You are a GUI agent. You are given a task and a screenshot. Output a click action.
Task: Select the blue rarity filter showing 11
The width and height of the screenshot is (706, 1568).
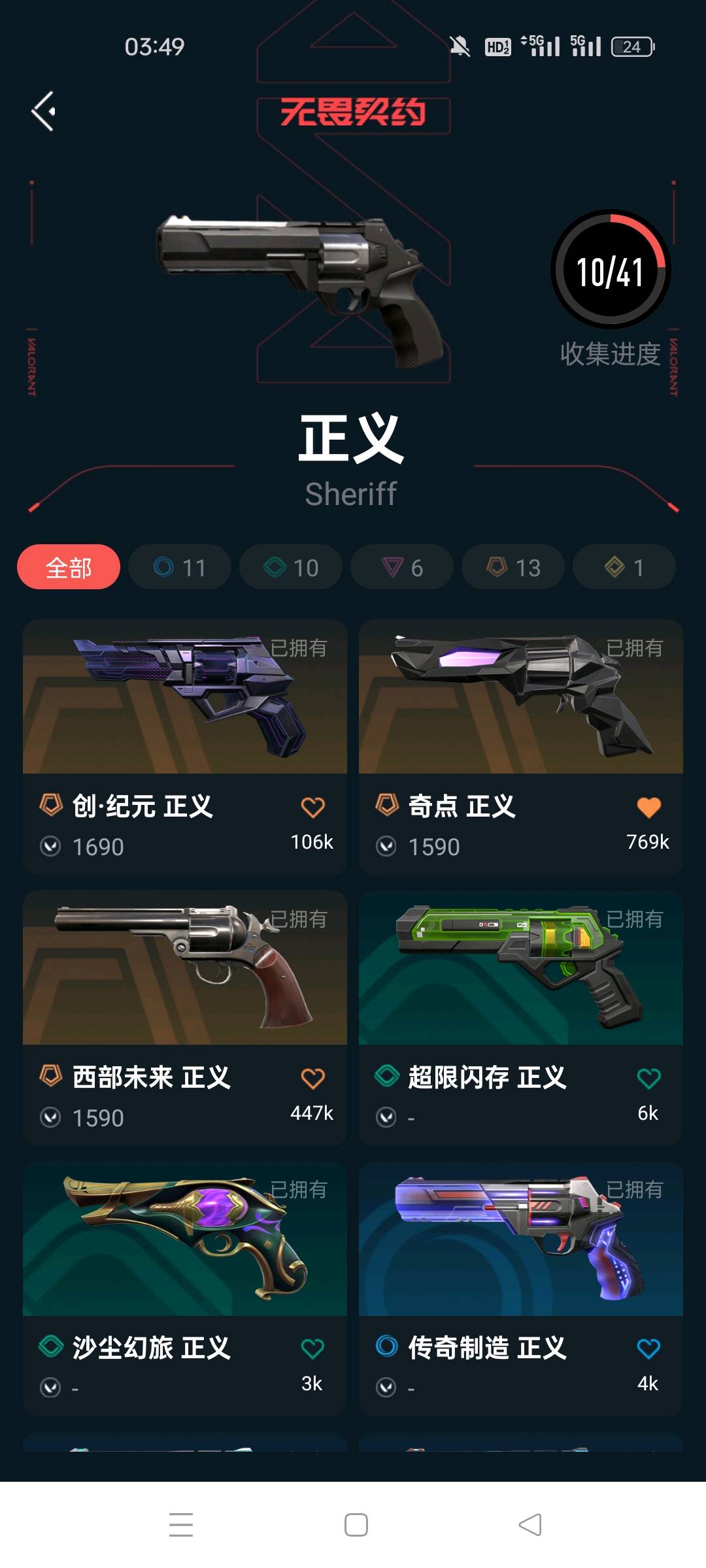coord(179,567)
